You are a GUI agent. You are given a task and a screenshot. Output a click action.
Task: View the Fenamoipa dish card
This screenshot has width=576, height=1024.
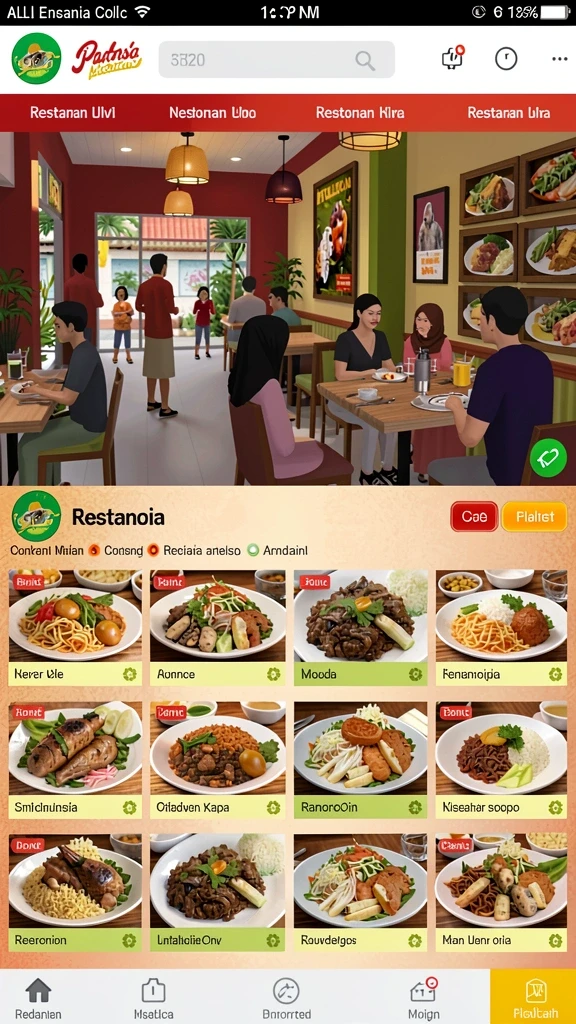[502, 627]
